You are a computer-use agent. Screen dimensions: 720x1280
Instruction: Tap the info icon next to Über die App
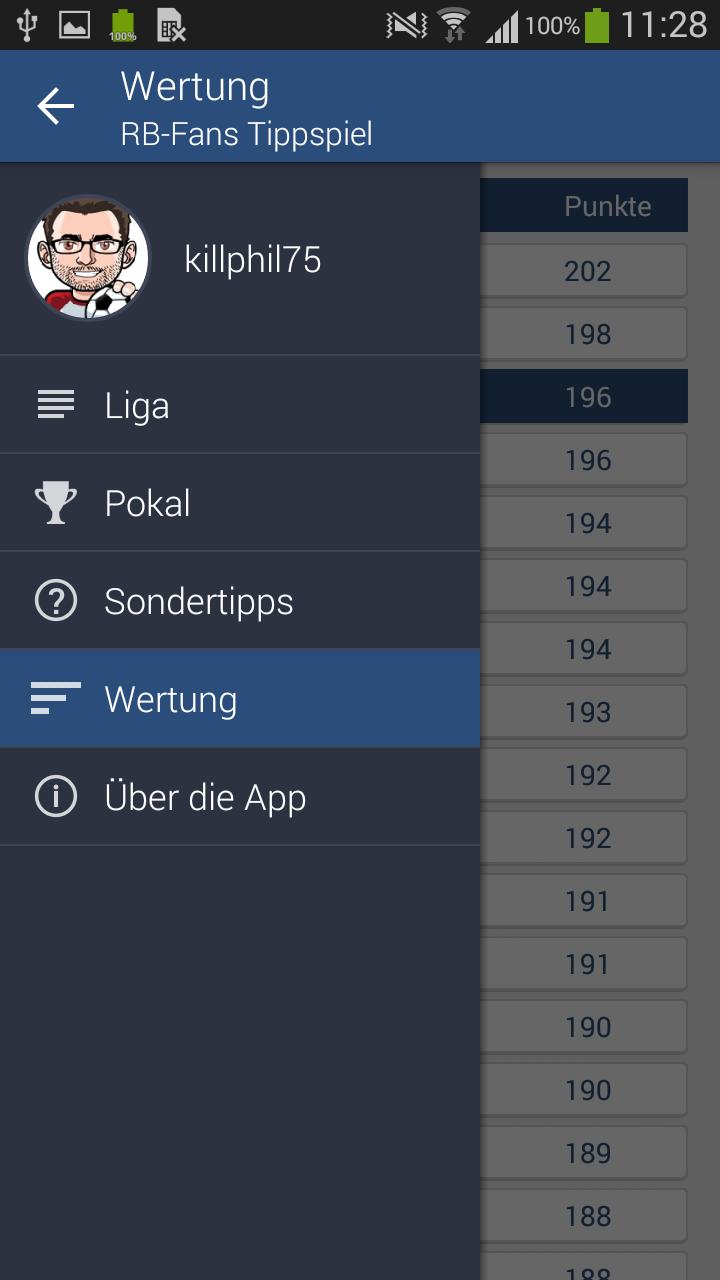(55, 796)
